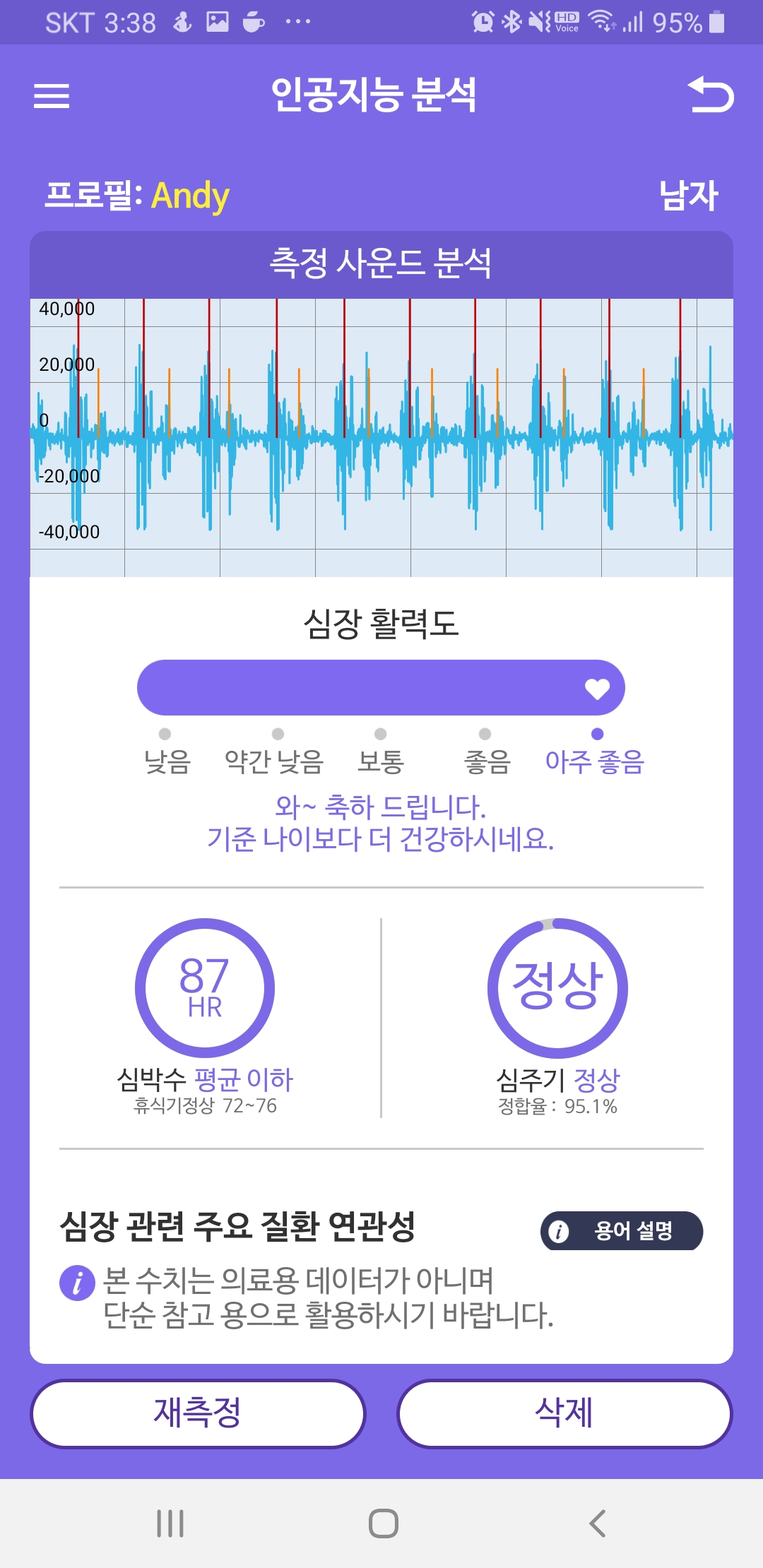Tap 재측정 to measure again

pyautogui.click(x=198, y=1413)
